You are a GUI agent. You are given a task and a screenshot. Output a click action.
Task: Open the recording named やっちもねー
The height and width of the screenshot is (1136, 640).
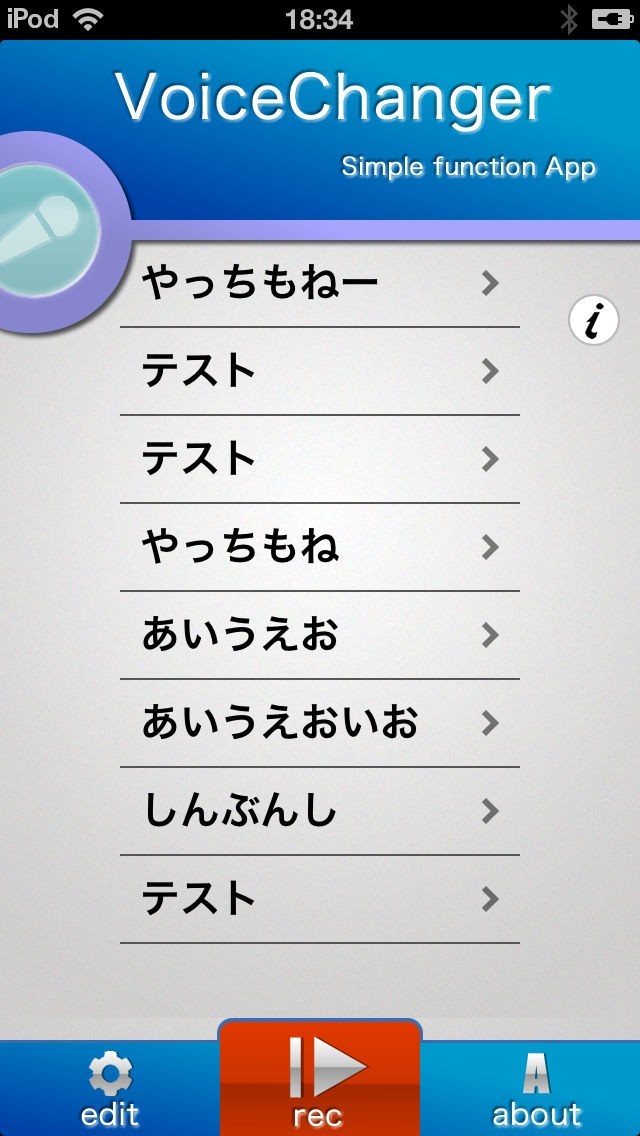pos(320,284)
